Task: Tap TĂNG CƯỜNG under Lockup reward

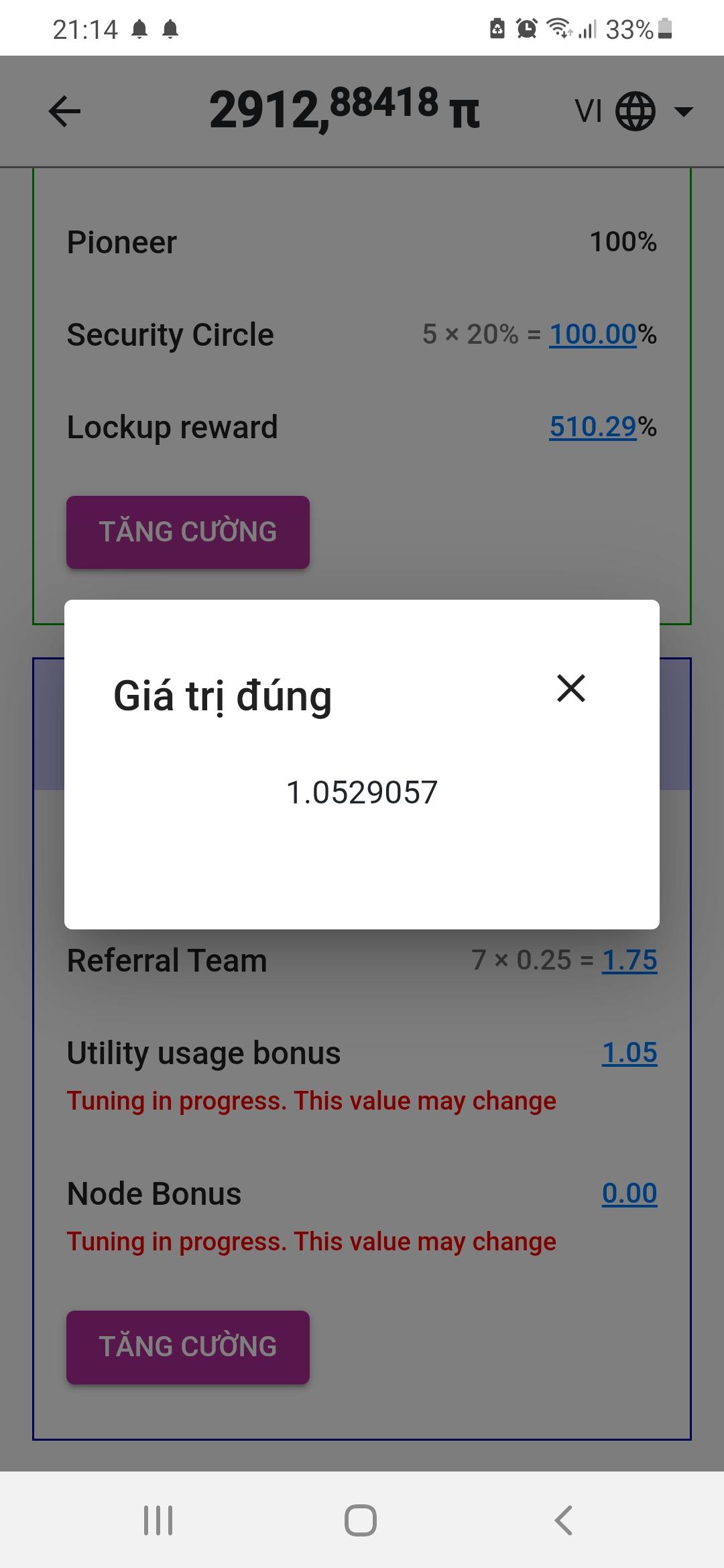Action: pos(188,532)
